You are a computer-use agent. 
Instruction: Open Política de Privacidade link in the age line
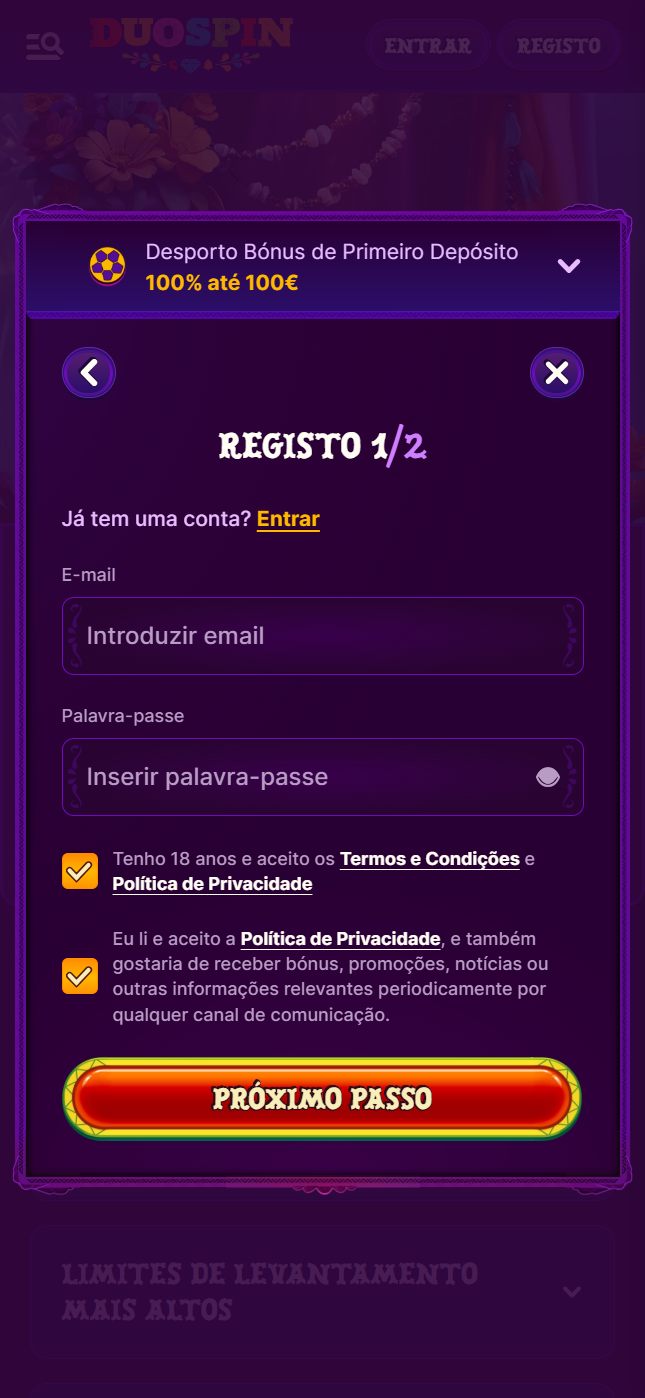(212, 884)
